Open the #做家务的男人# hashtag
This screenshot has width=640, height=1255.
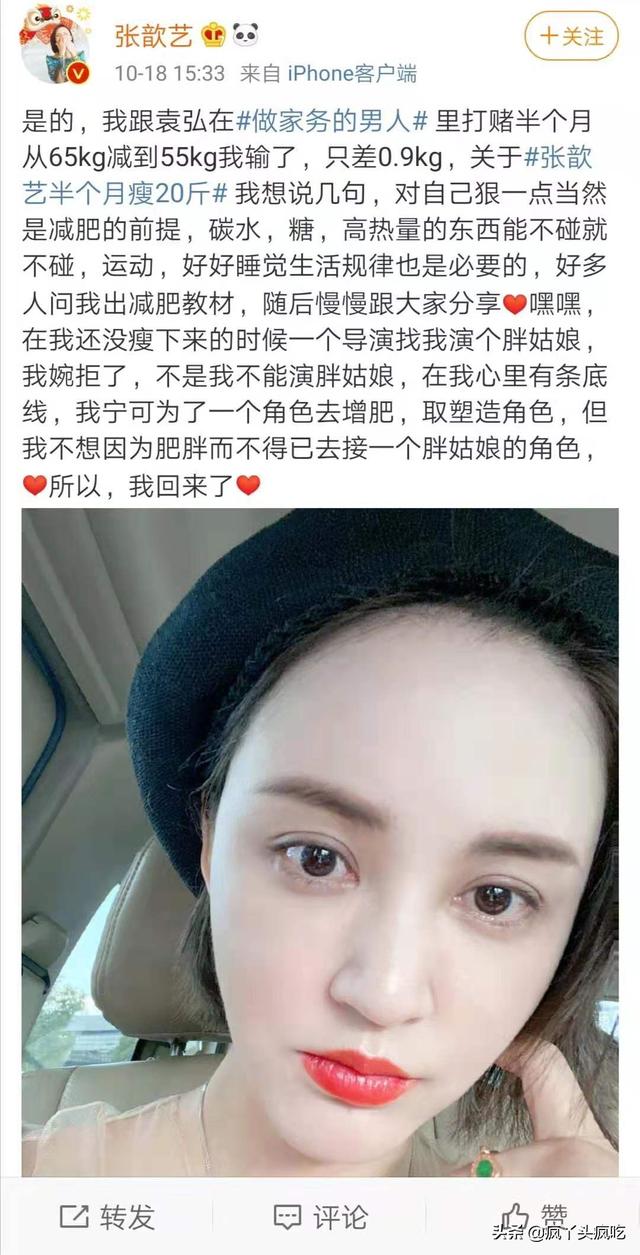click(333, 123)
